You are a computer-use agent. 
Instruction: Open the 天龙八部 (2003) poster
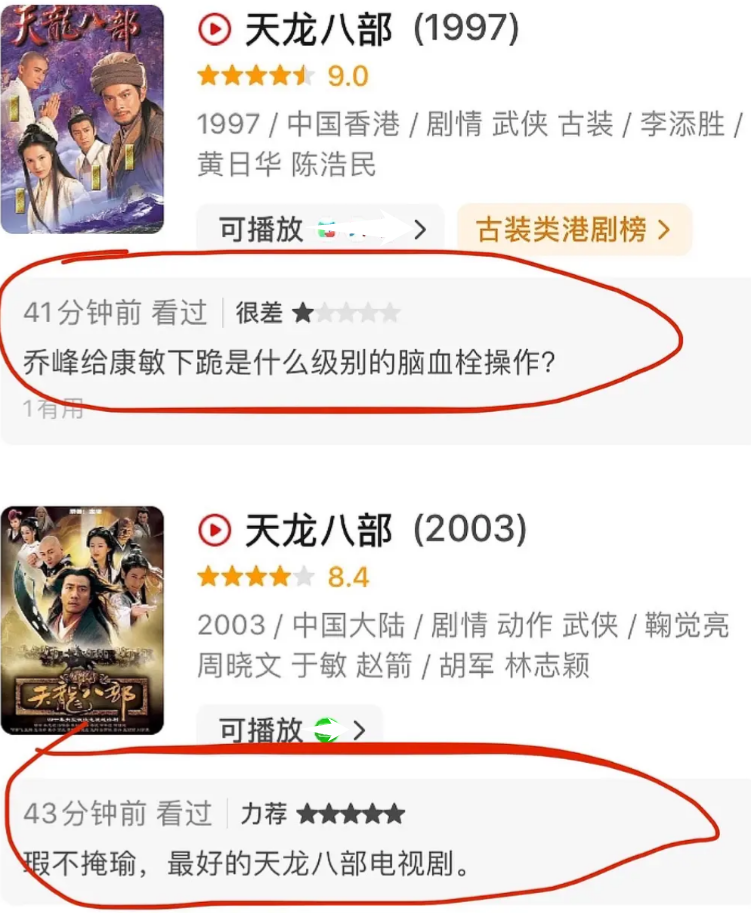click(82, 620)
